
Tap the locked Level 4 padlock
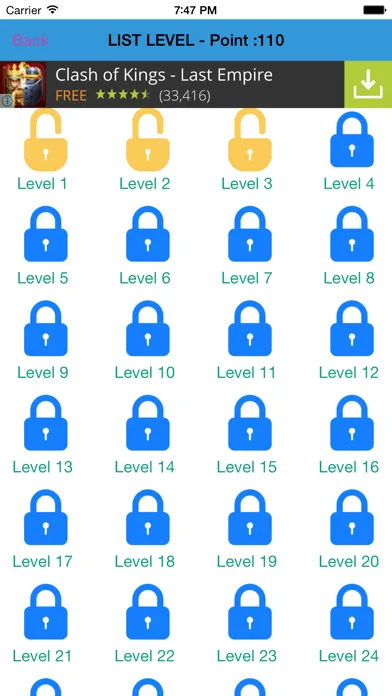(x=352, y=139)
